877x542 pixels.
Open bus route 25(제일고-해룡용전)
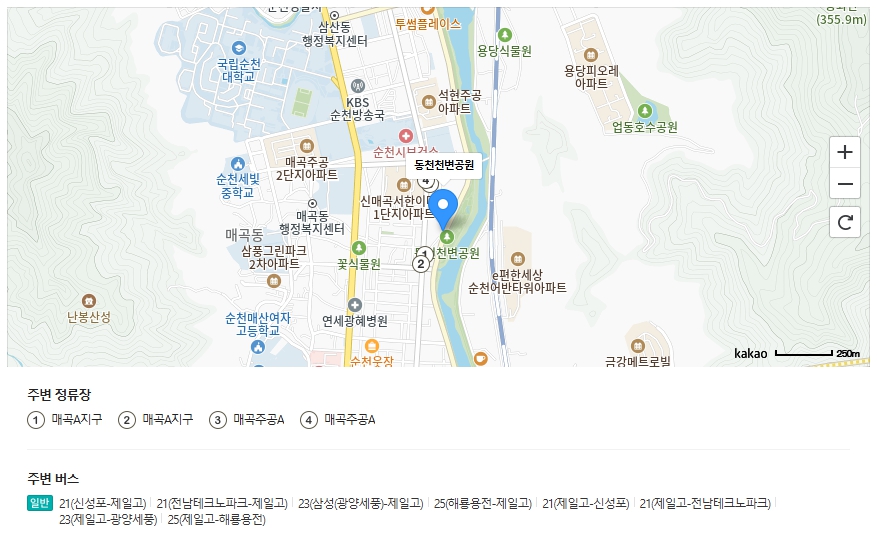216,520
